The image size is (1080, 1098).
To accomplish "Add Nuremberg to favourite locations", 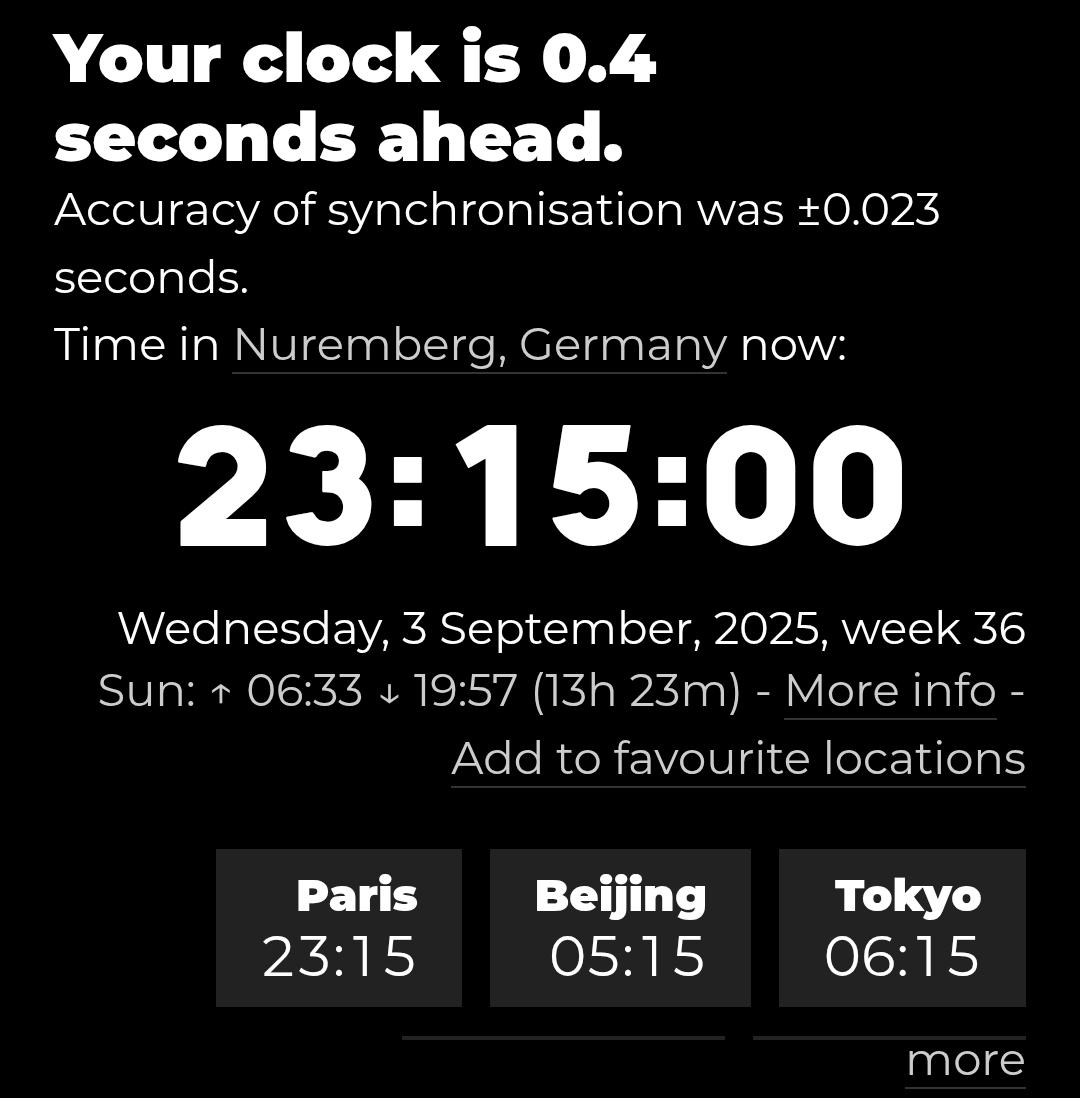I will tap(738, 759).
